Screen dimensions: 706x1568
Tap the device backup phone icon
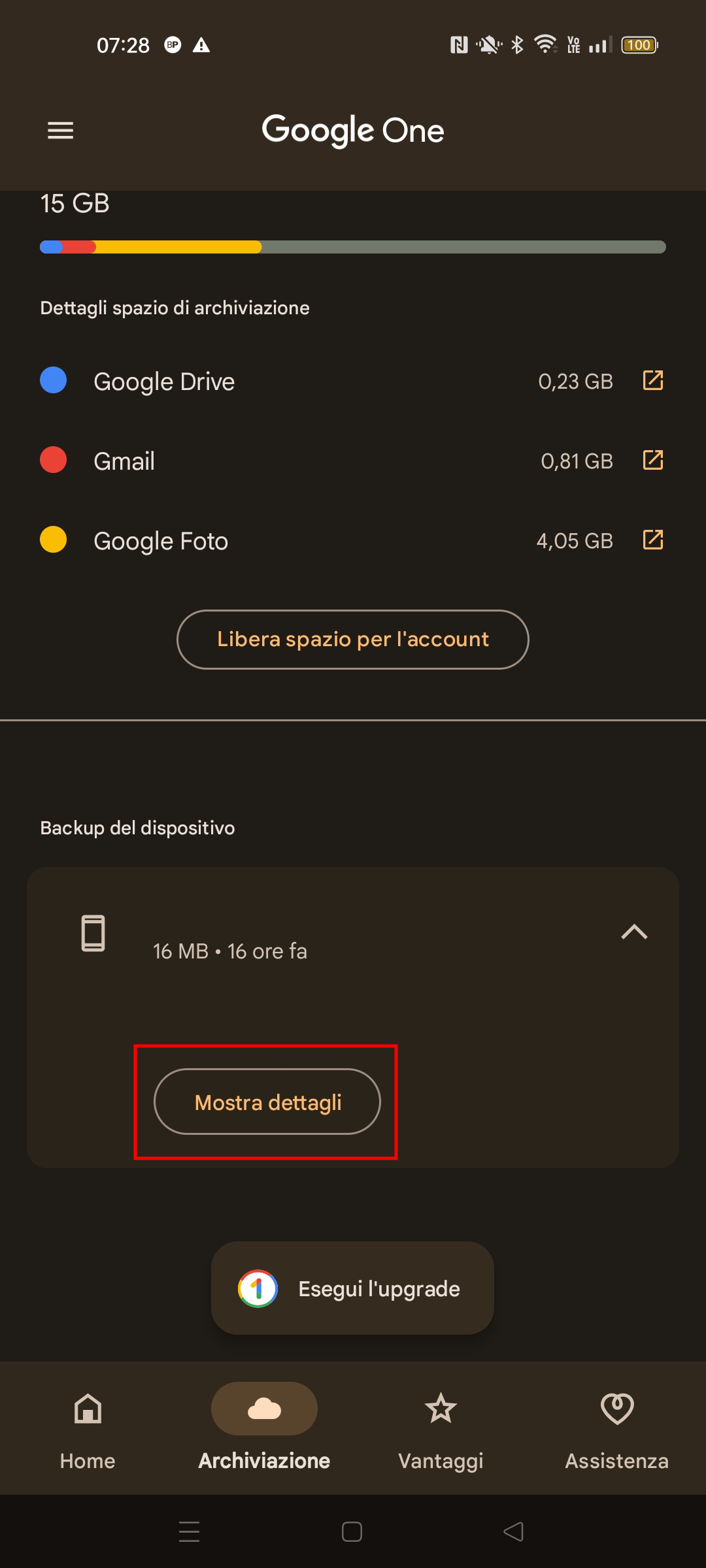click(x=93, y=933)
